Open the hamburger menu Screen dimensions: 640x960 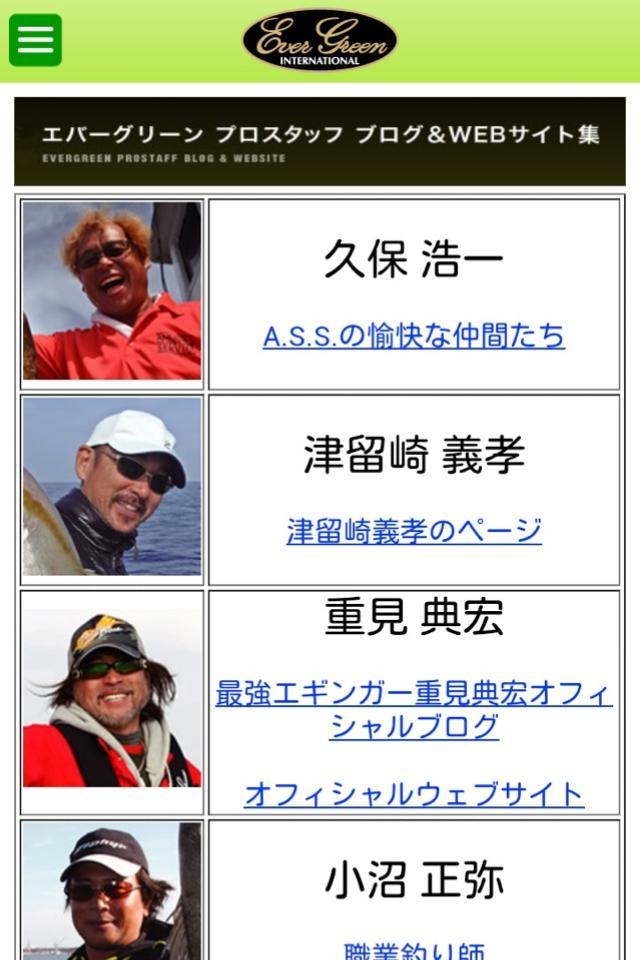36,40
